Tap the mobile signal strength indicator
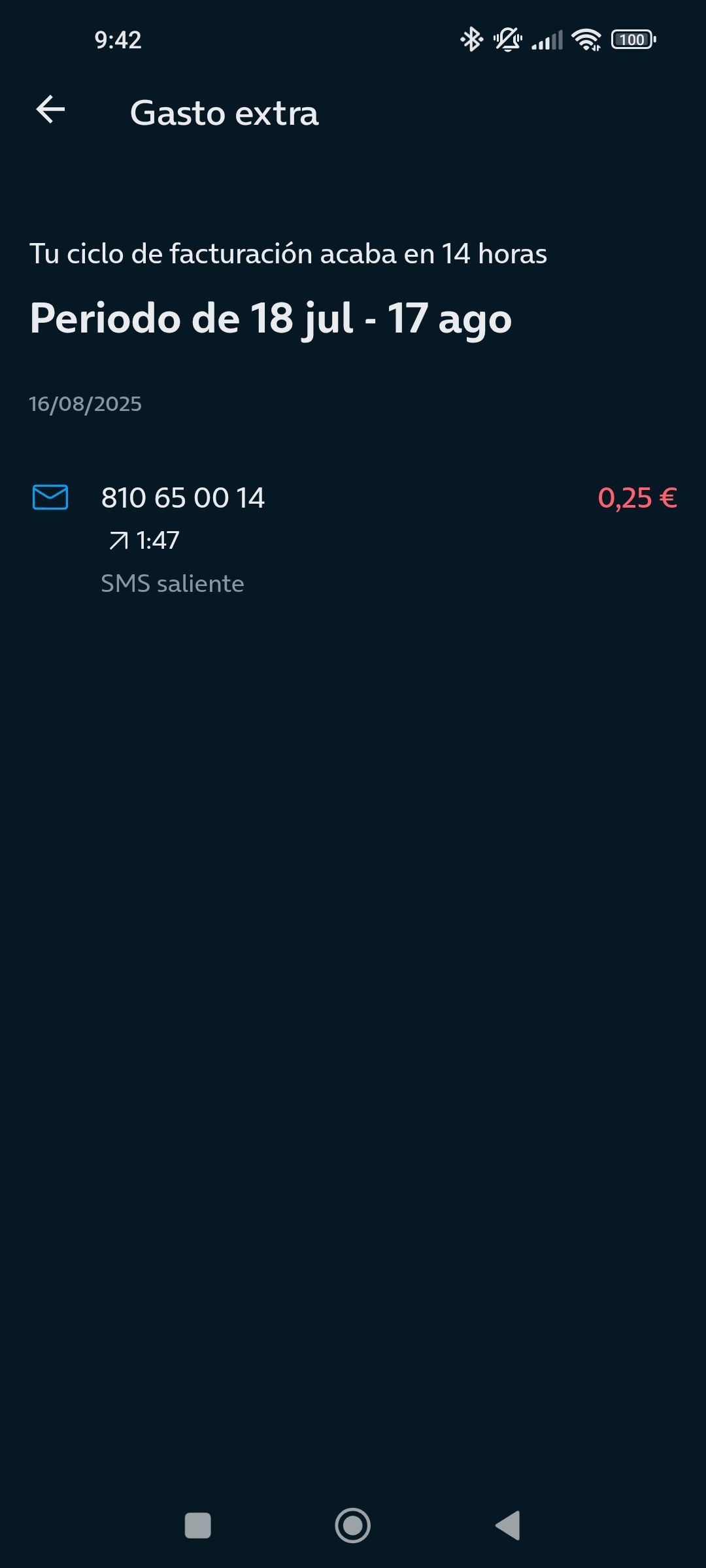706x1568 pixels. (548, 41)
